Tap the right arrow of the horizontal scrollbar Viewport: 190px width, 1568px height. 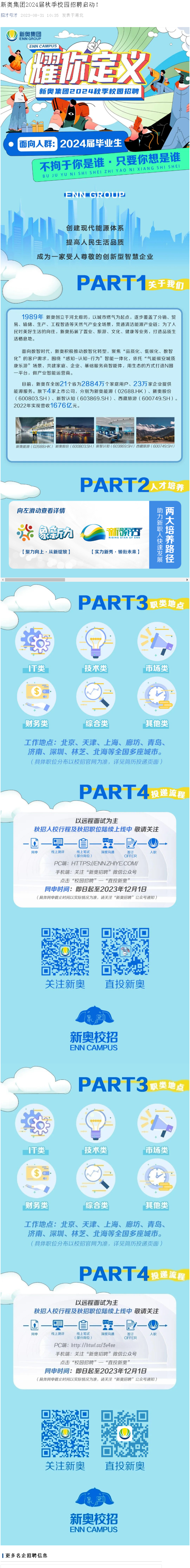pyautogui.click(x=187, y=580)
